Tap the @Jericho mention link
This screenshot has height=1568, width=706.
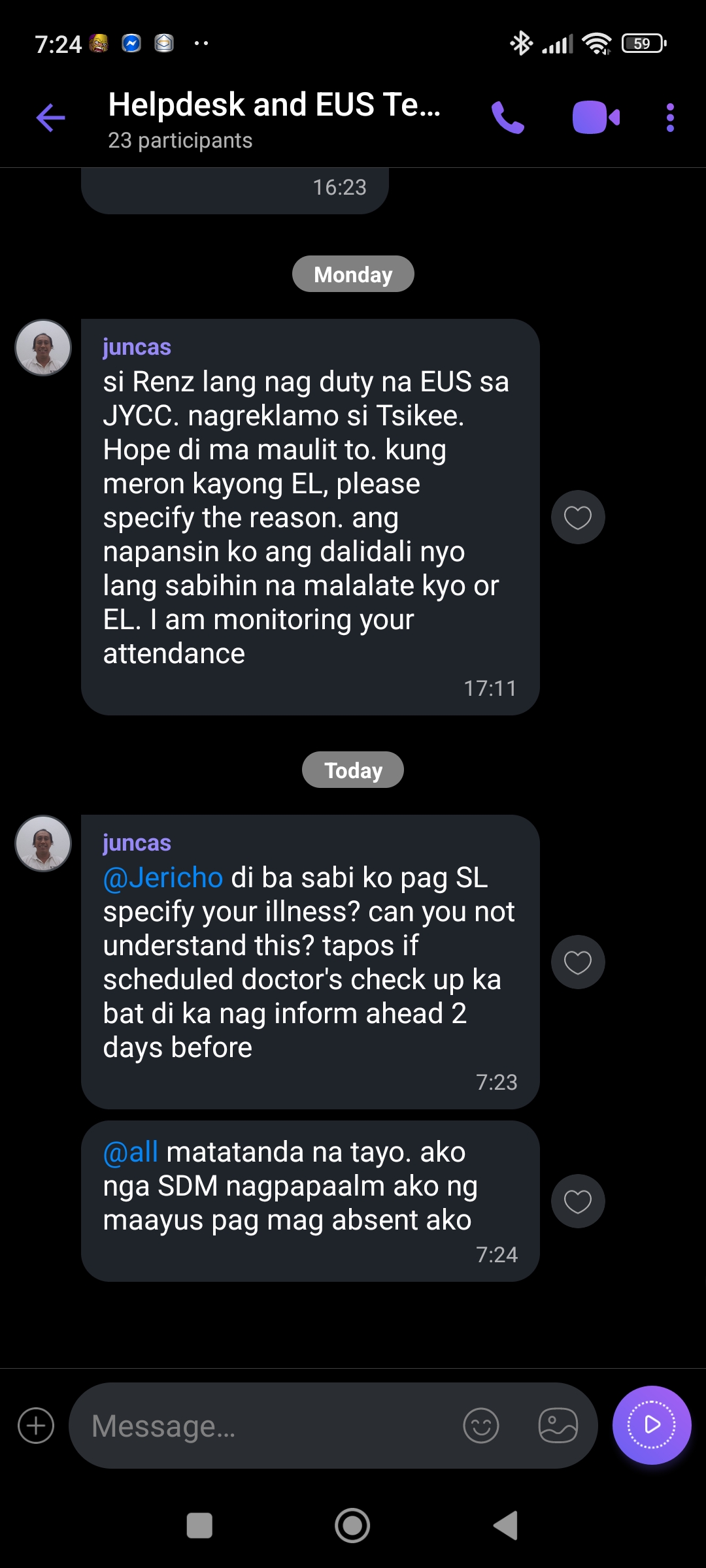[163, 877]
